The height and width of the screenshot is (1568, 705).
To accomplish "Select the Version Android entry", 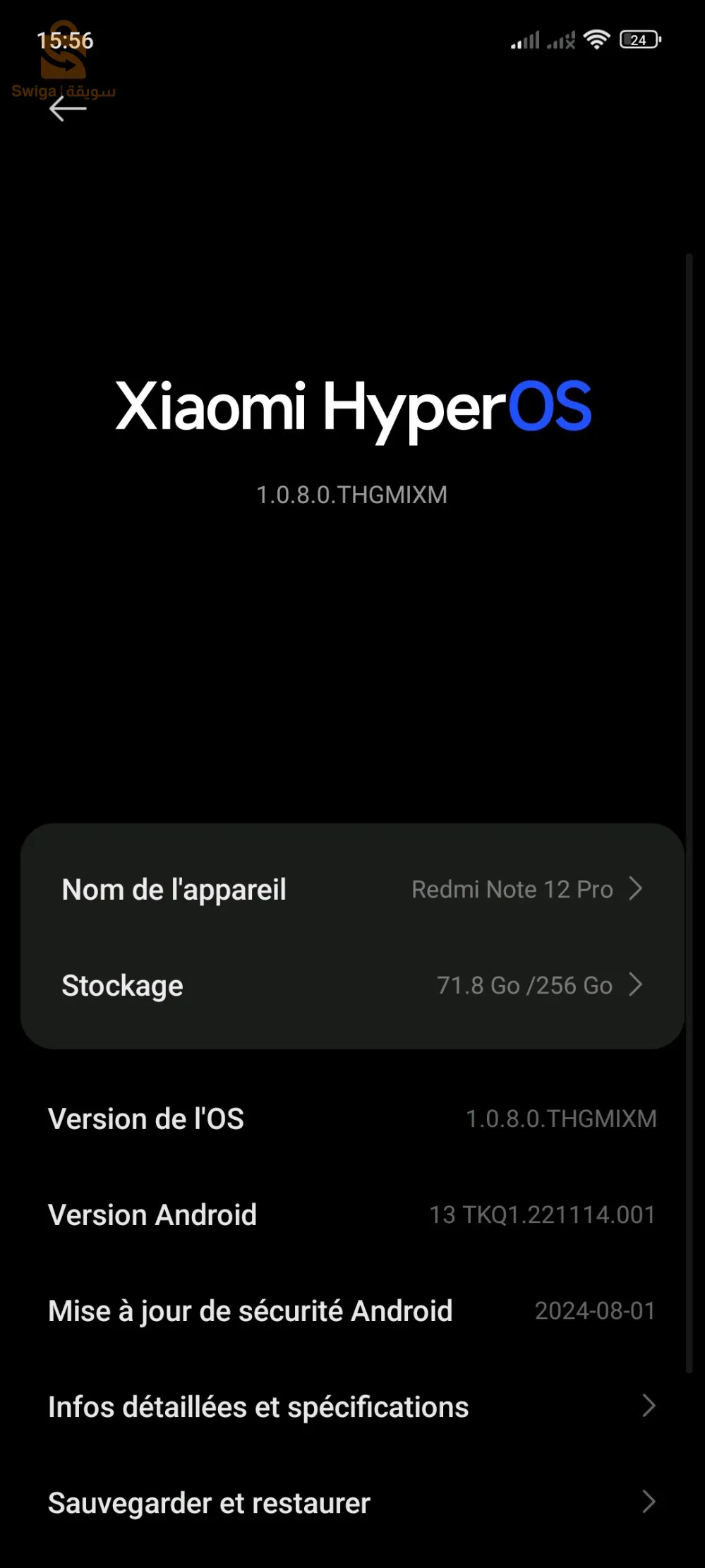I will click(x=152, y=1214).
